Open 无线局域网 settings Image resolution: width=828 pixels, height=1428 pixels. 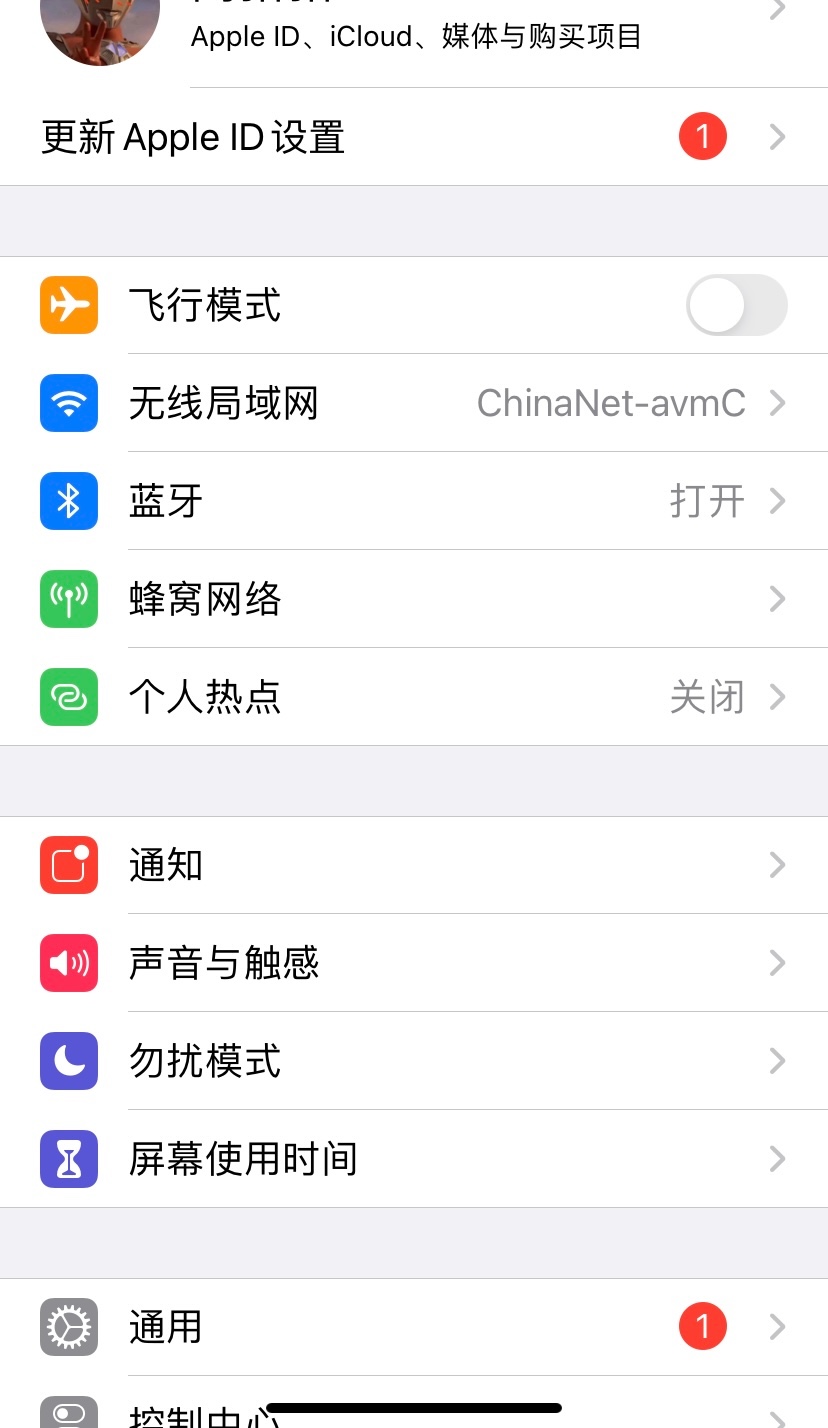(414, 403)
